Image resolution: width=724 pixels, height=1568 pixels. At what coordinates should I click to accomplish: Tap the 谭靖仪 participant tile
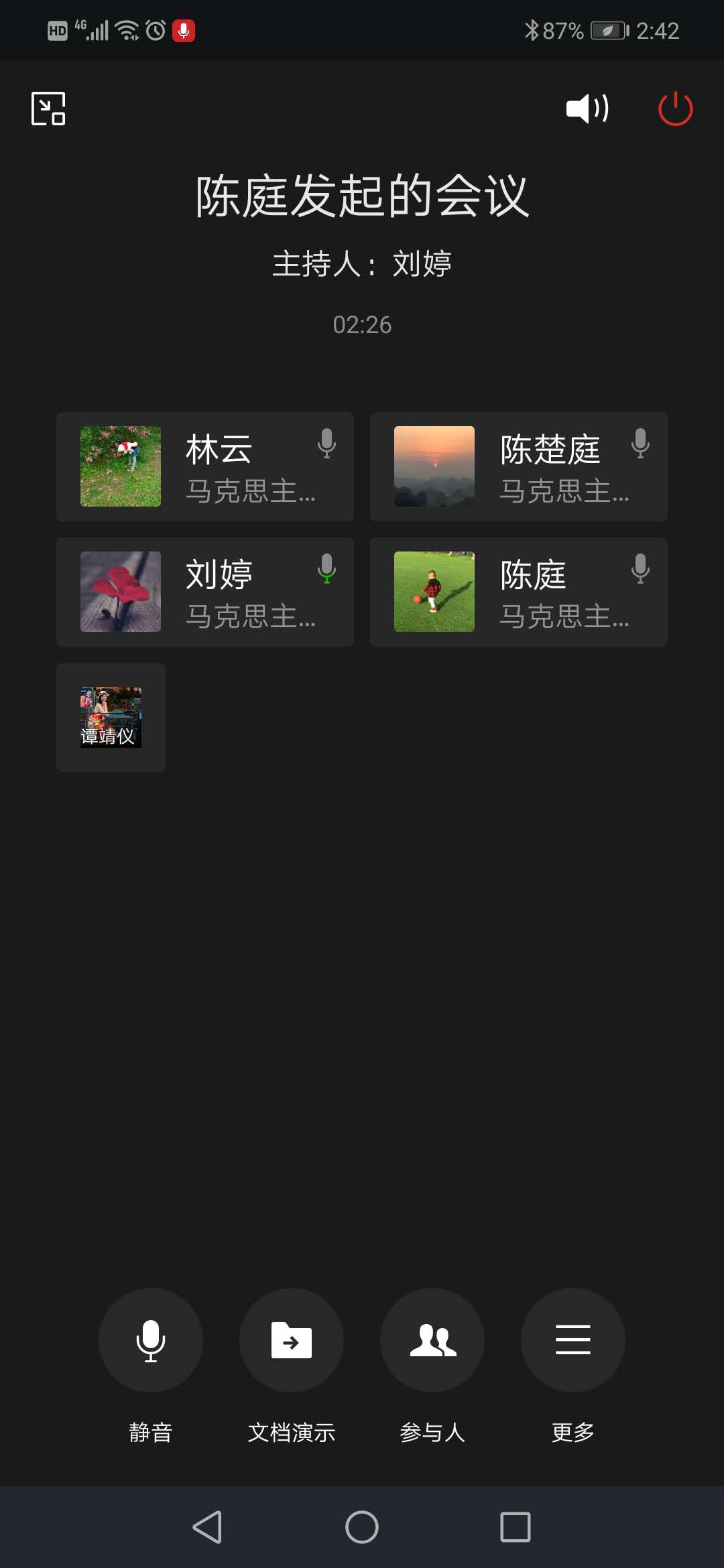click(x=111, y=717)
